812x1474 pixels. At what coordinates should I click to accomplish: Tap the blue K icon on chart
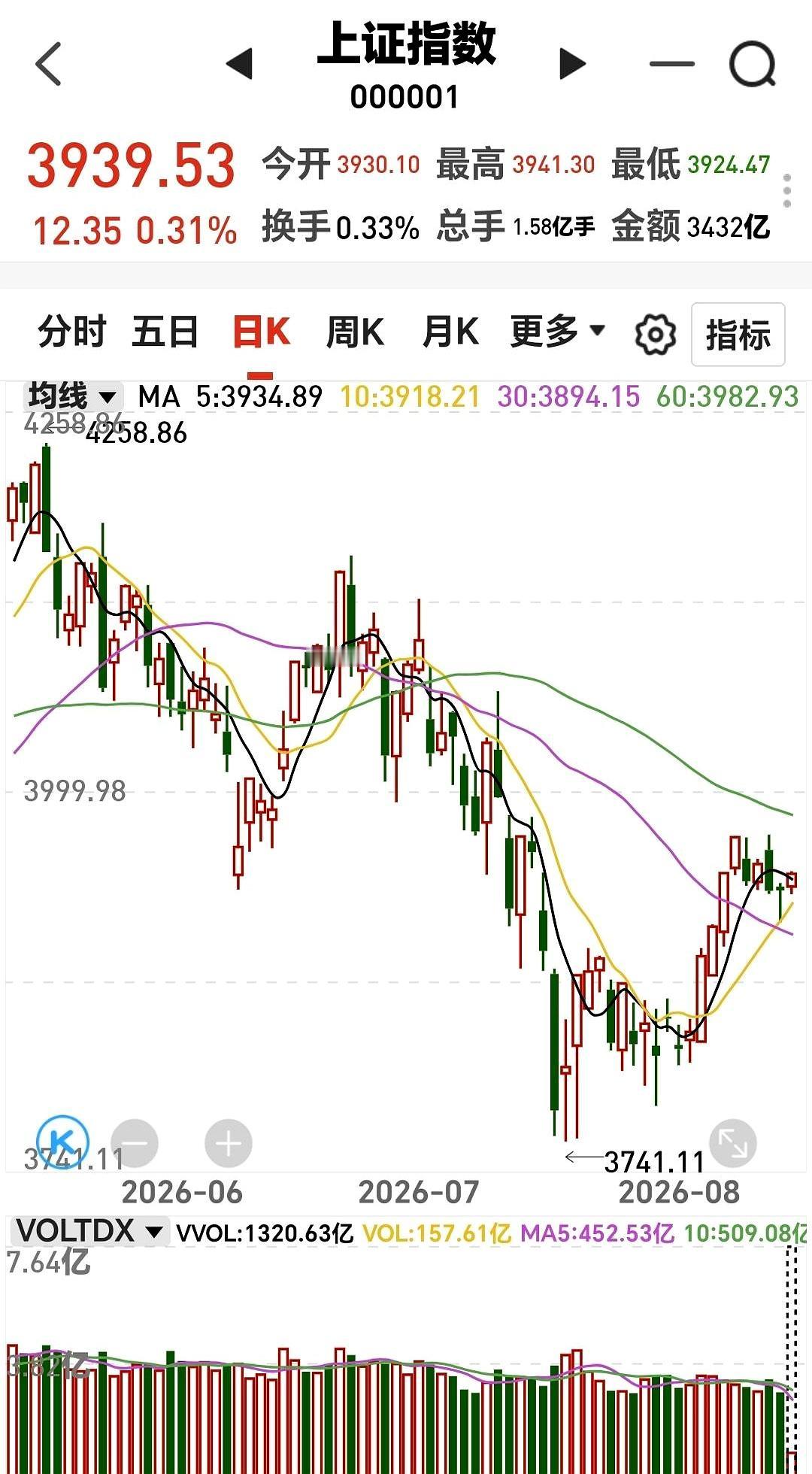[63, 1142]
